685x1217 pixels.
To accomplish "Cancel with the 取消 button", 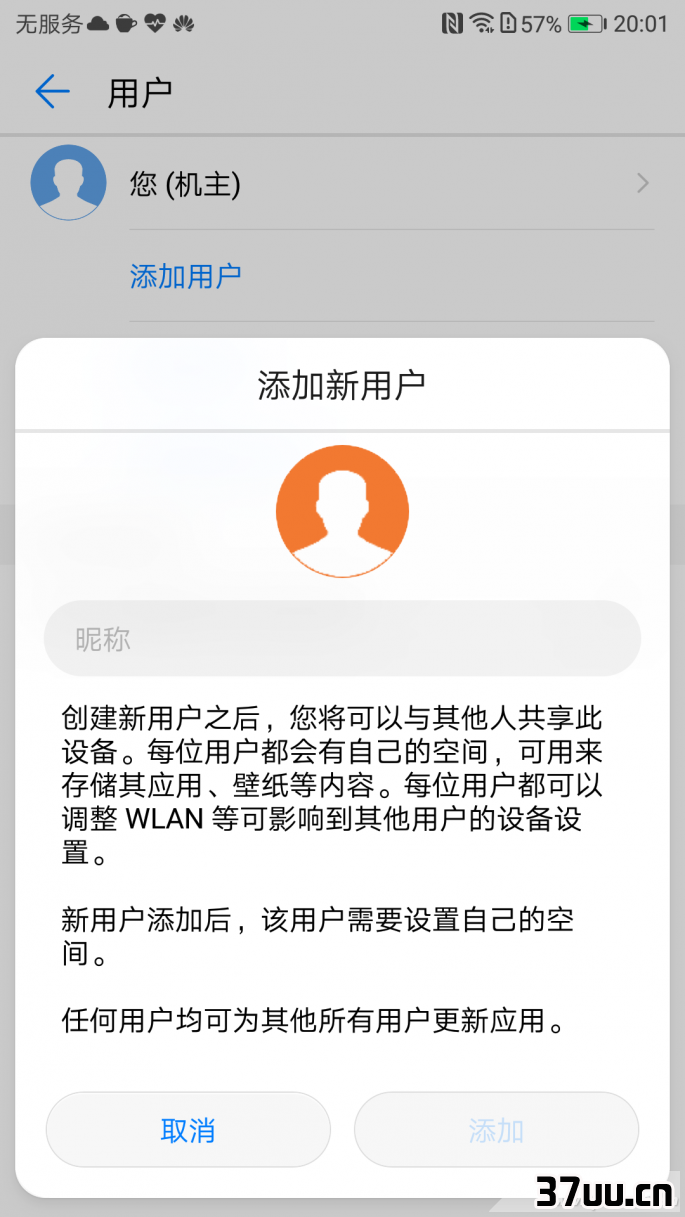I will click(x=188, y=1130).
